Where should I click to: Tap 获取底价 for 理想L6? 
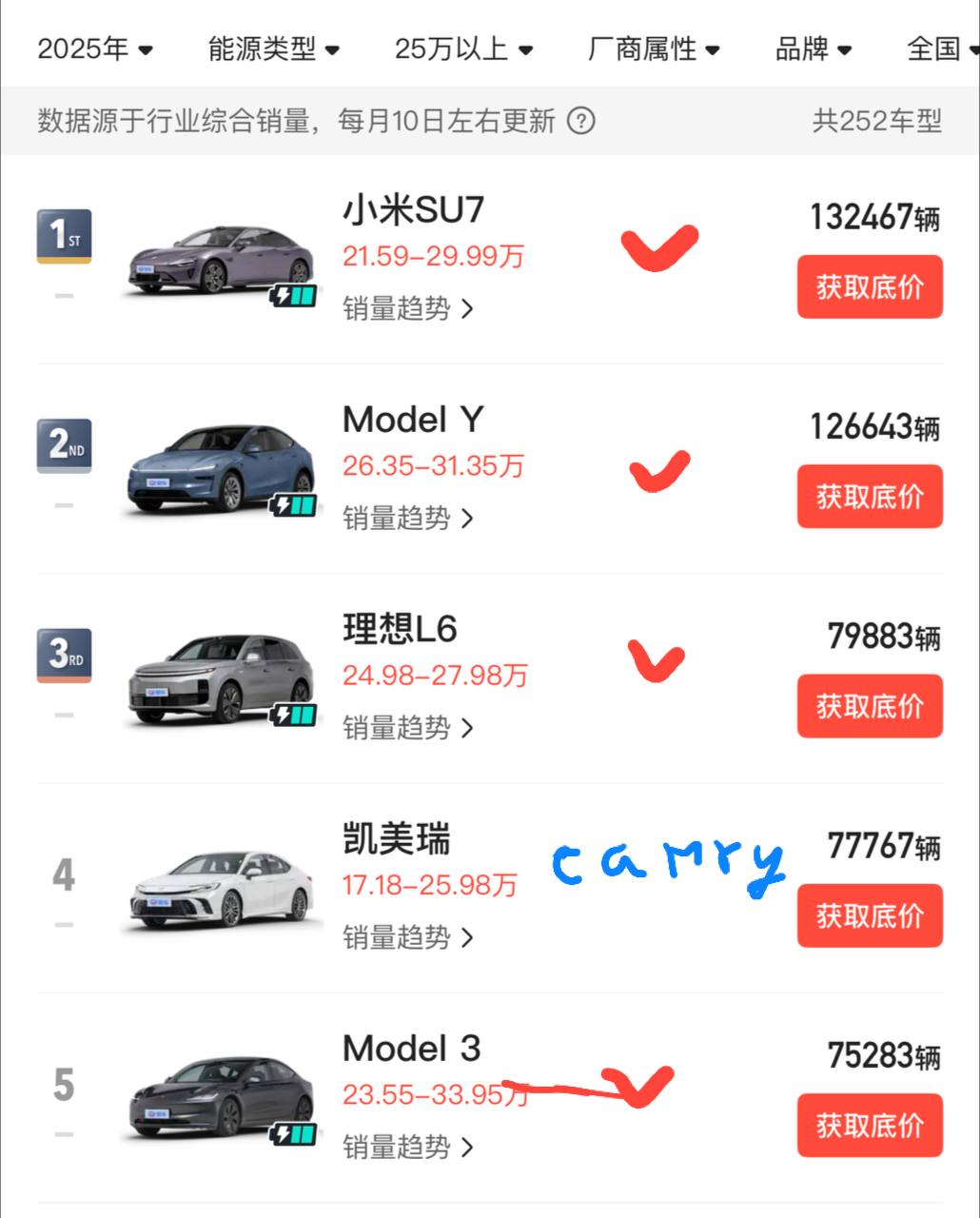(869, 705)
